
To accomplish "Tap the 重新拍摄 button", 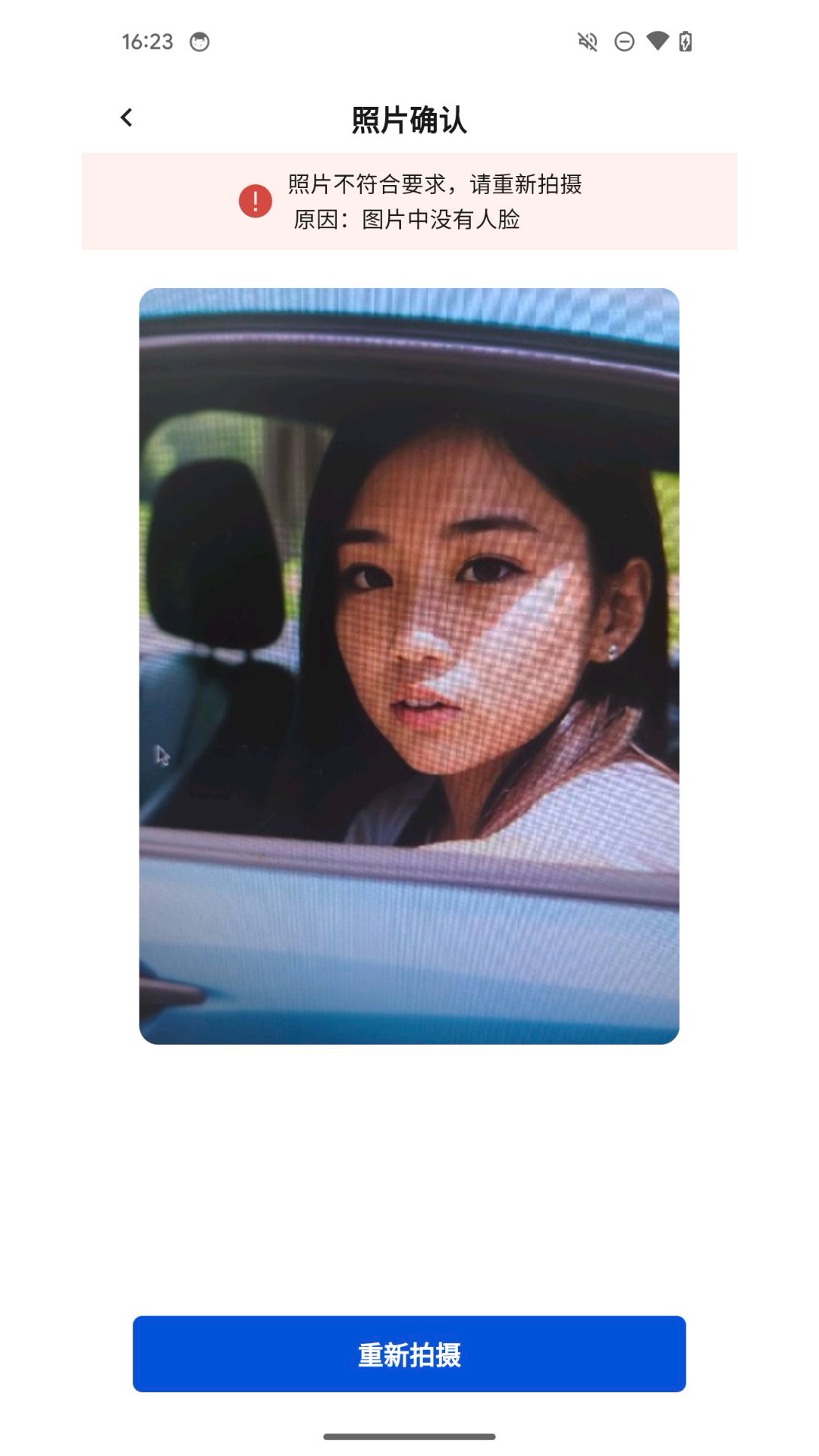I will click(409, 1354).
